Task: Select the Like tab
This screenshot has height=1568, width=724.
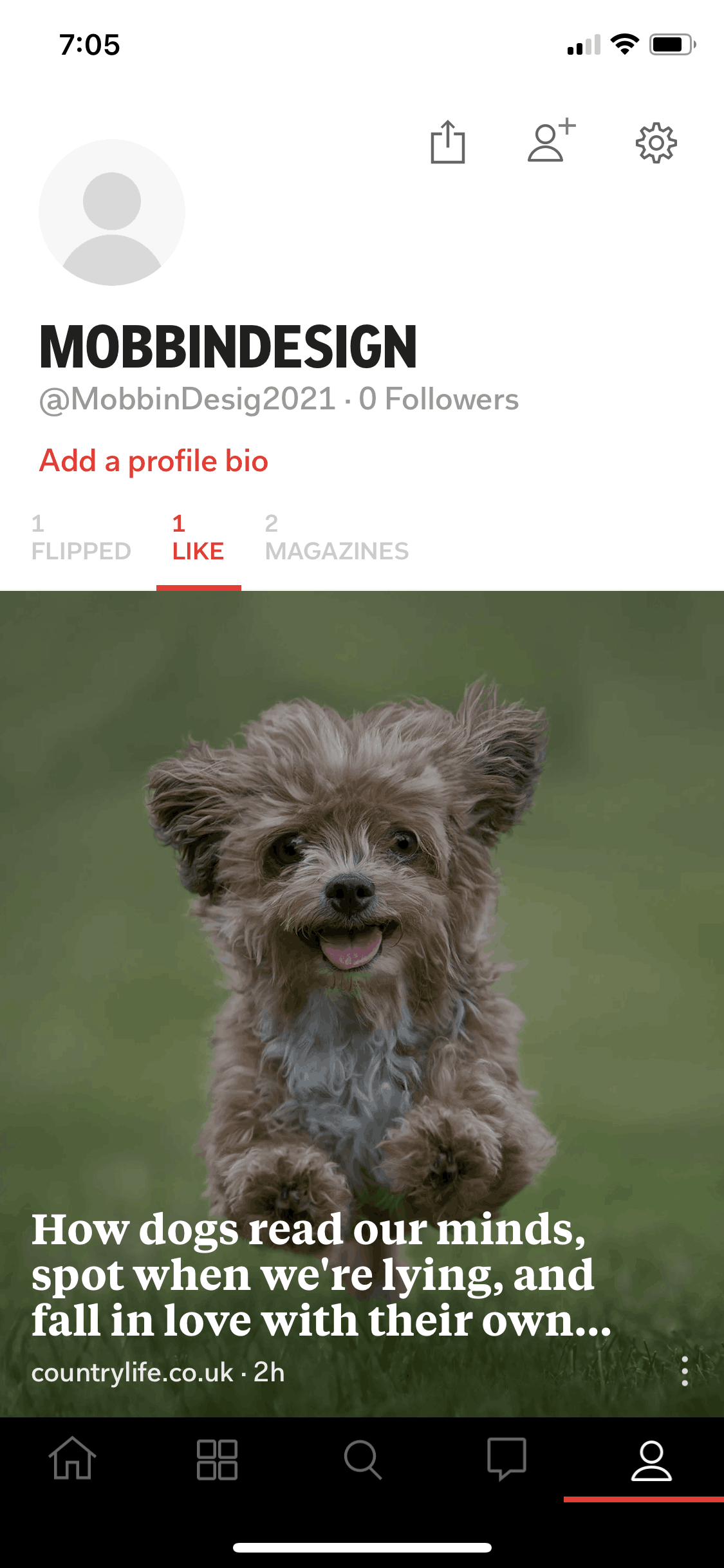Action: pyautogui.click(x=198, y=538)
